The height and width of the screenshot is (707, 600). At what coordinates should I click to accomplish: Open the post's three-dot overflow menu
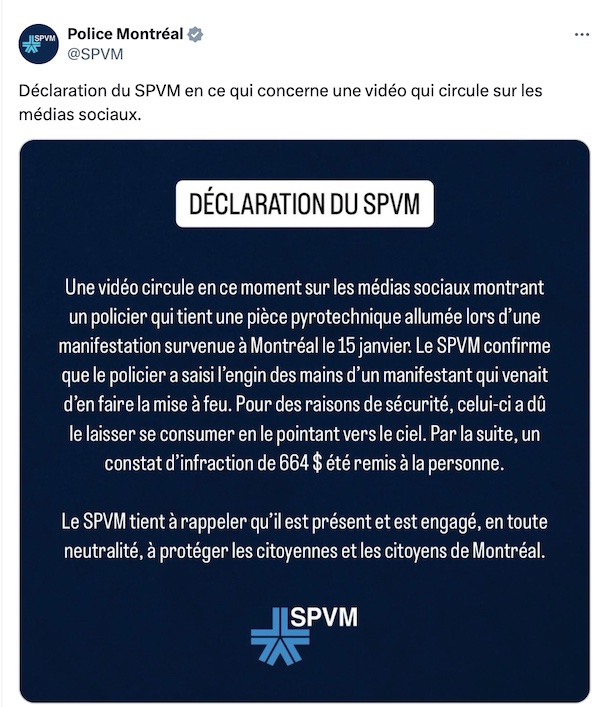[x=581, y=35]
